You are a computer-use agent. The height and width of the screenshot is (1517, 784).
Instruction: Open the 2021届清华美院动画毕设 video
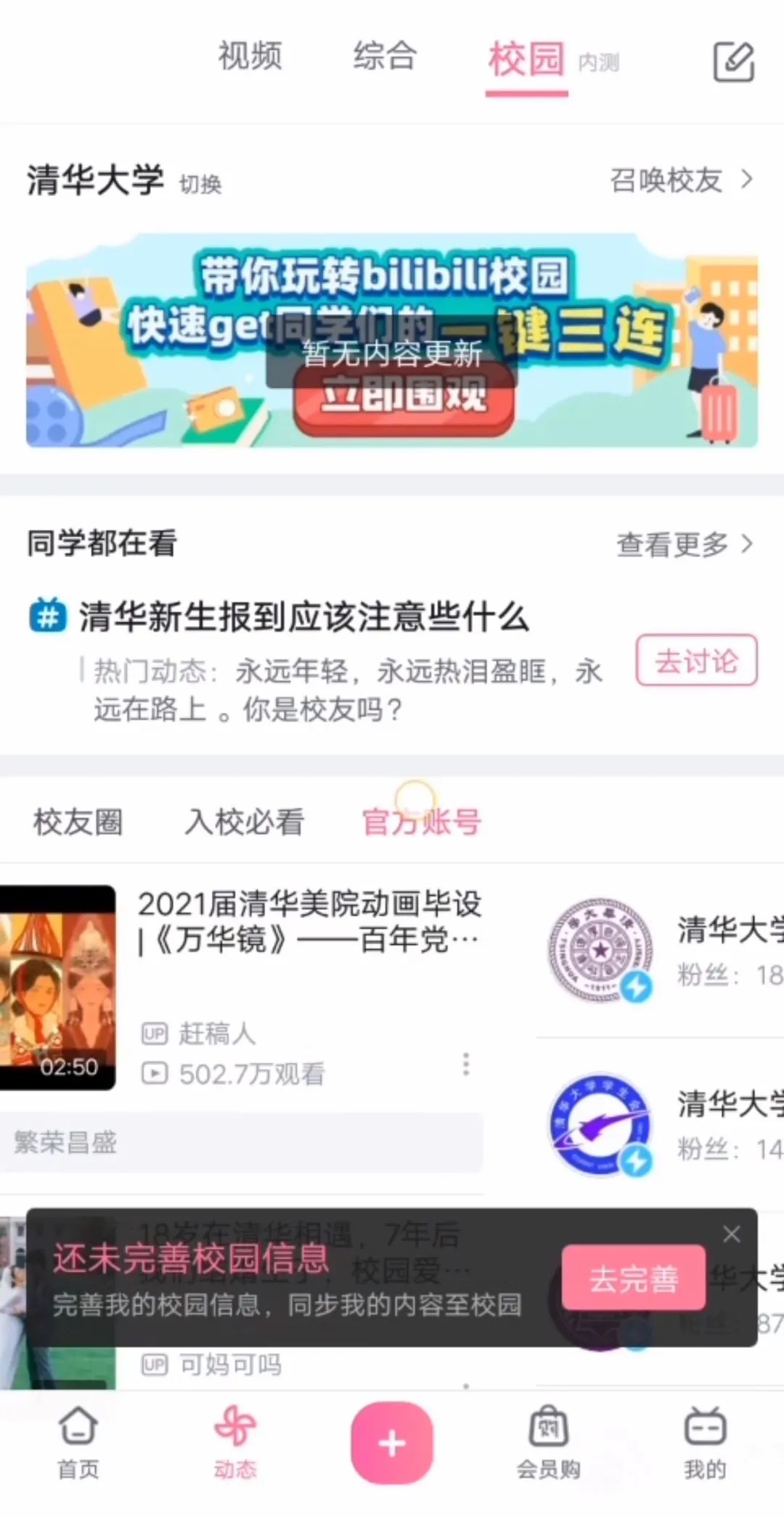click(x=309, y=921)
